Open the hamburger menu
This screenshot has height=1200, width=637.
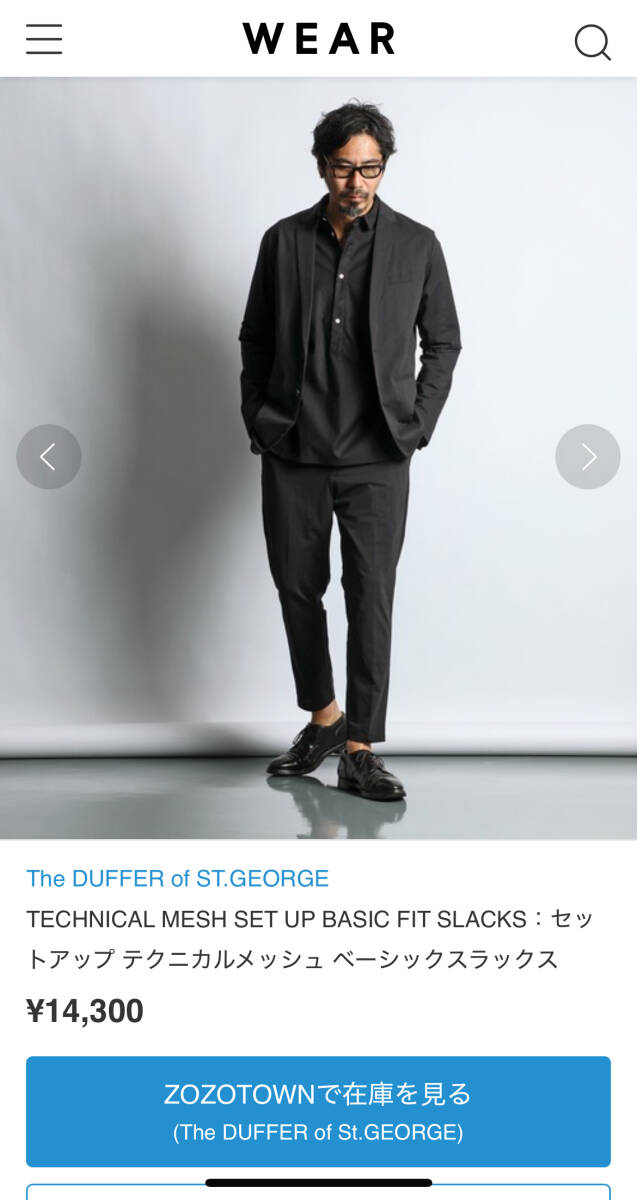(x=44, y=39)
